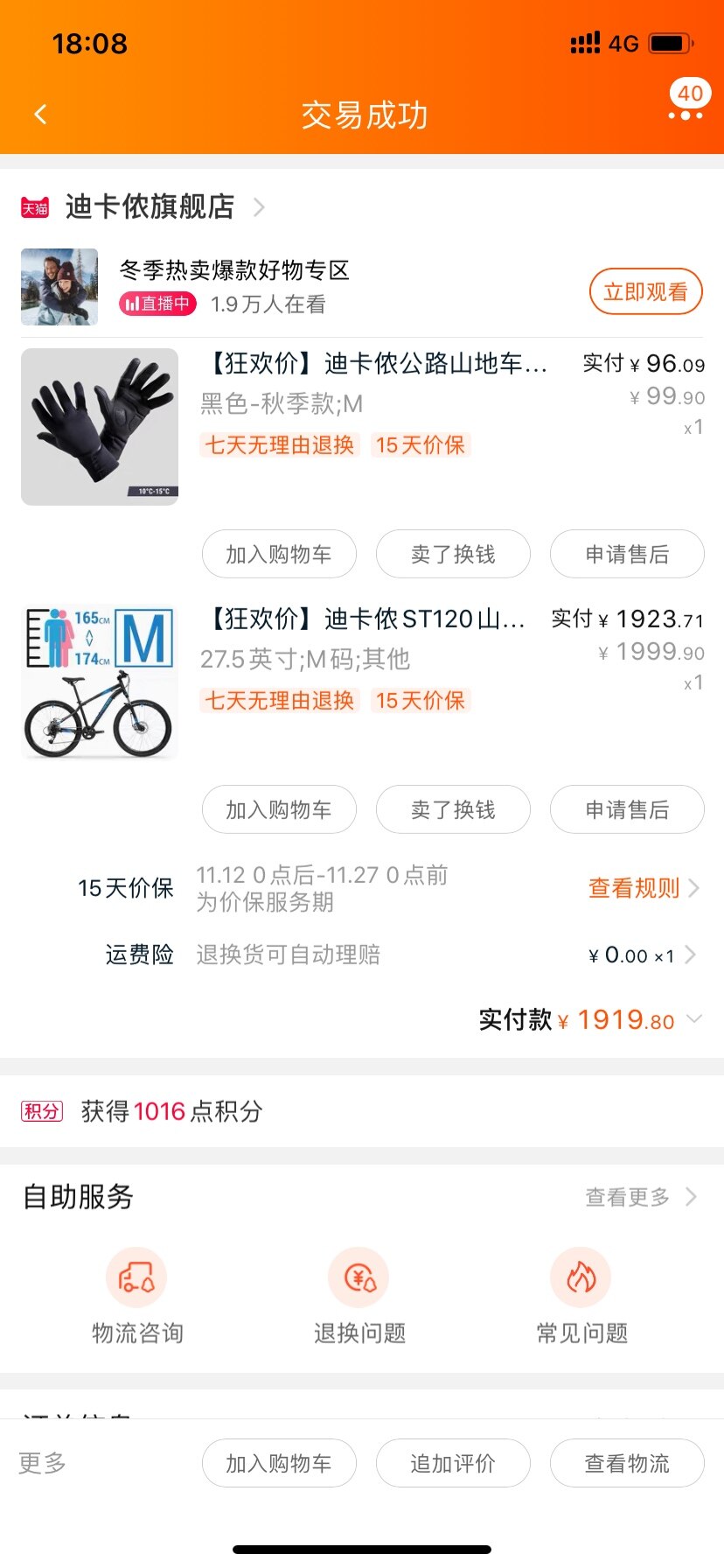Screen dimensions: 724x1568
Task: Add the gloves to cart via 加入购物车
Action: pyautogui.click(x=279, y=554)
